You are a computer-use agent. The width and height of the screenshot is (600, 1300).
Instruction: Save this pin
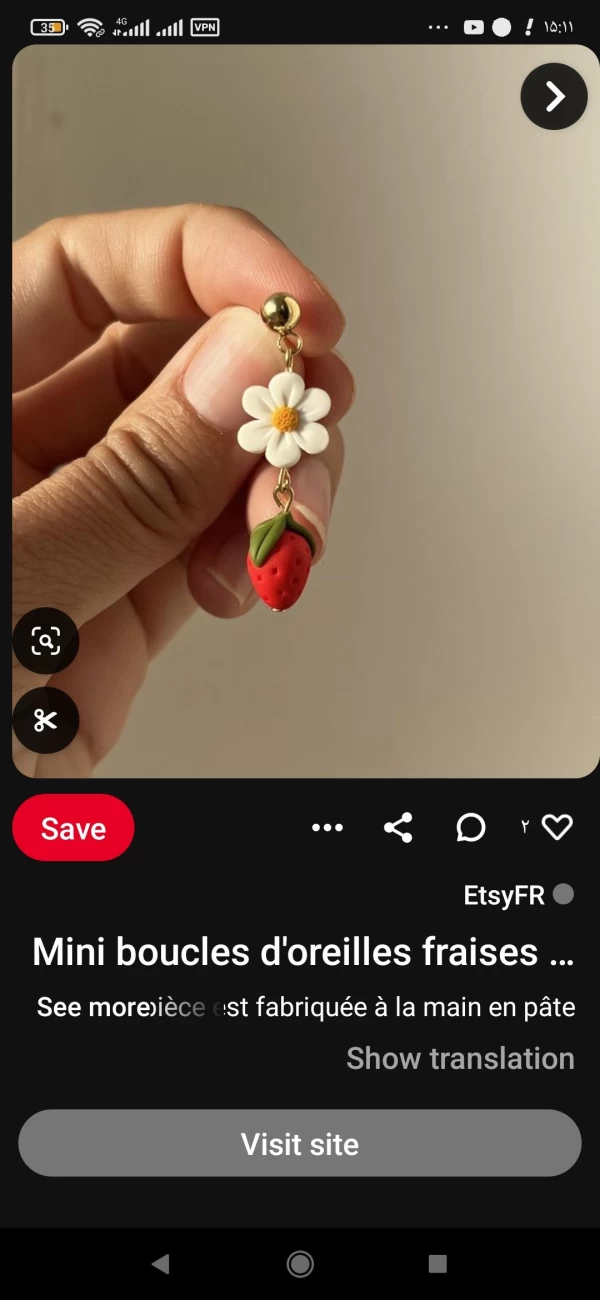click(73, 828)
